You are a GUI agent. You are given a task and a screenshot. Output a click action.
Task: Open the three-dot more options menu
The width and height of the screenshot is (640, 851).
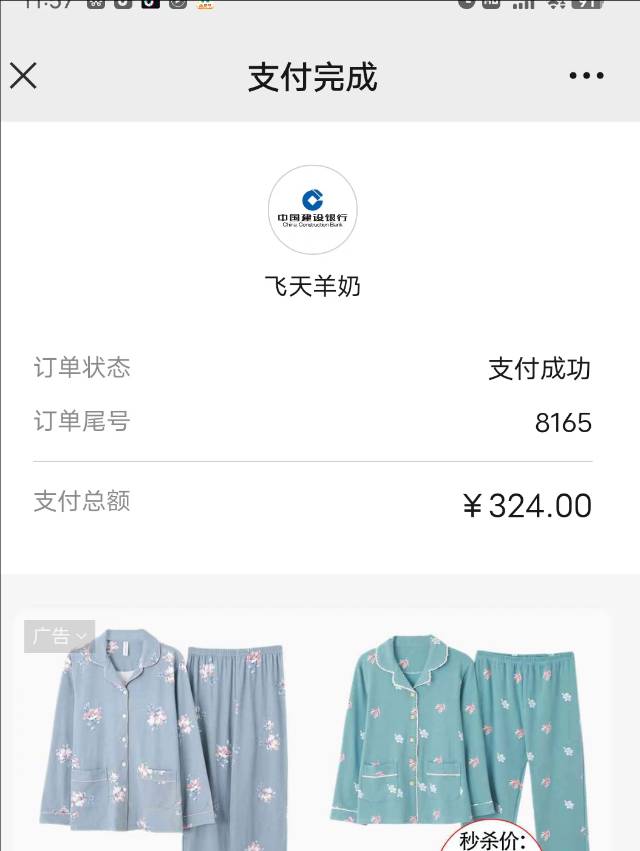(586, 76)
